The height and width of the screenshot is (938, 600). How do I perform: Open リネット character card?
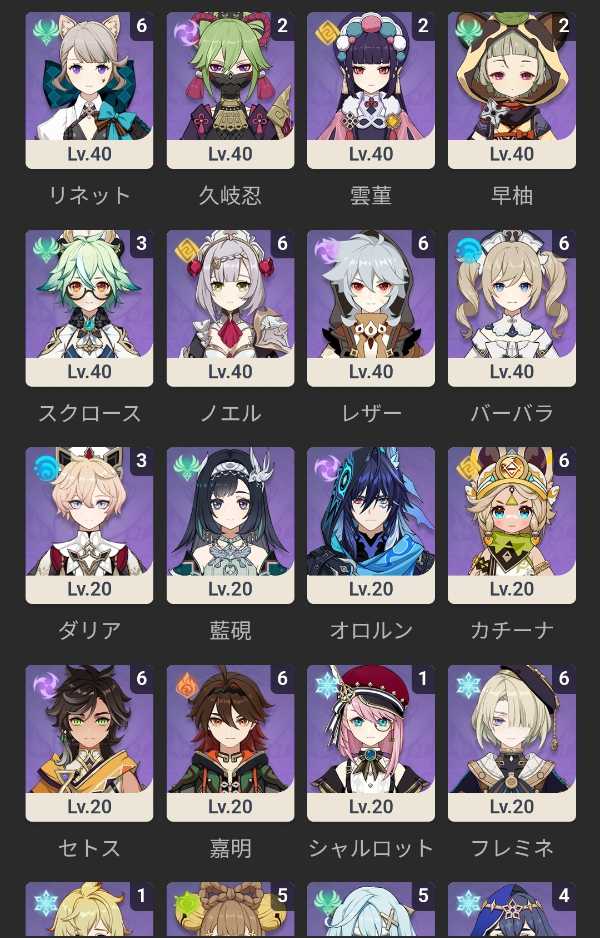[x=89, y=90]
